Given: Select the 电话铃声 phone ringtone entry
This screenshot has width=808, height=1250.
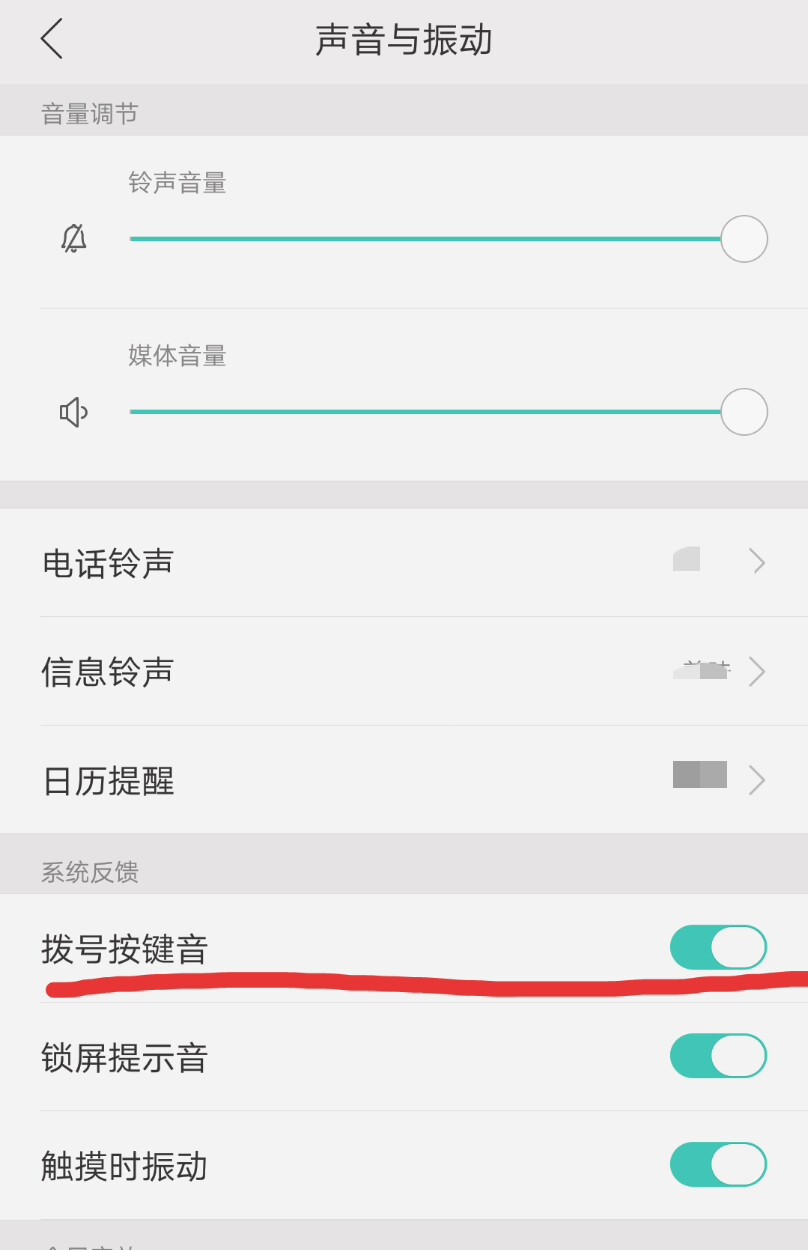Looking at the screenshot, I should [x=104, y=562].
